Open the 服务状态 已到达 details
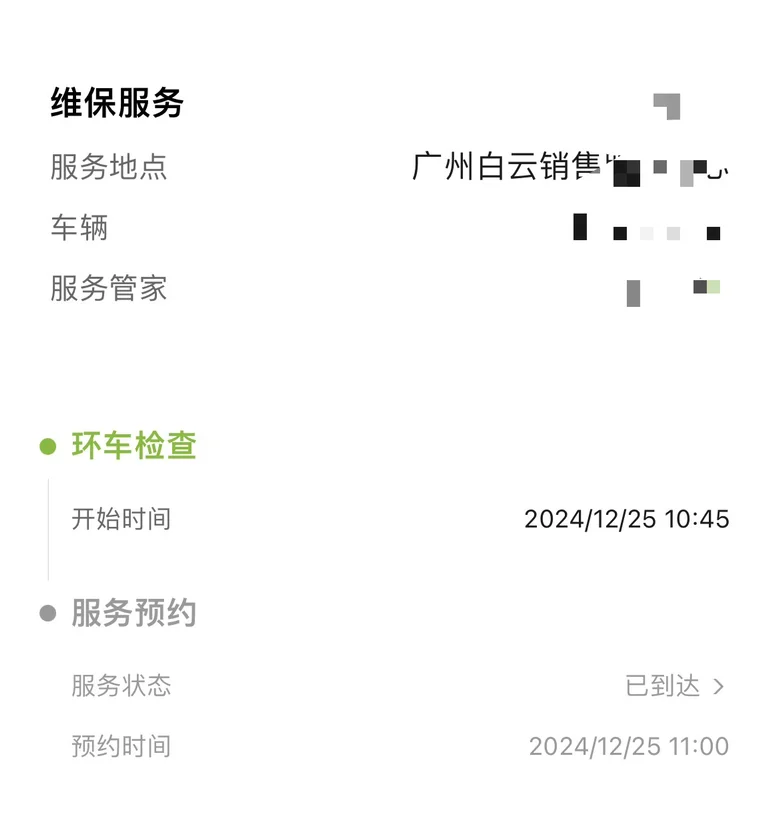 pos(674,686)
